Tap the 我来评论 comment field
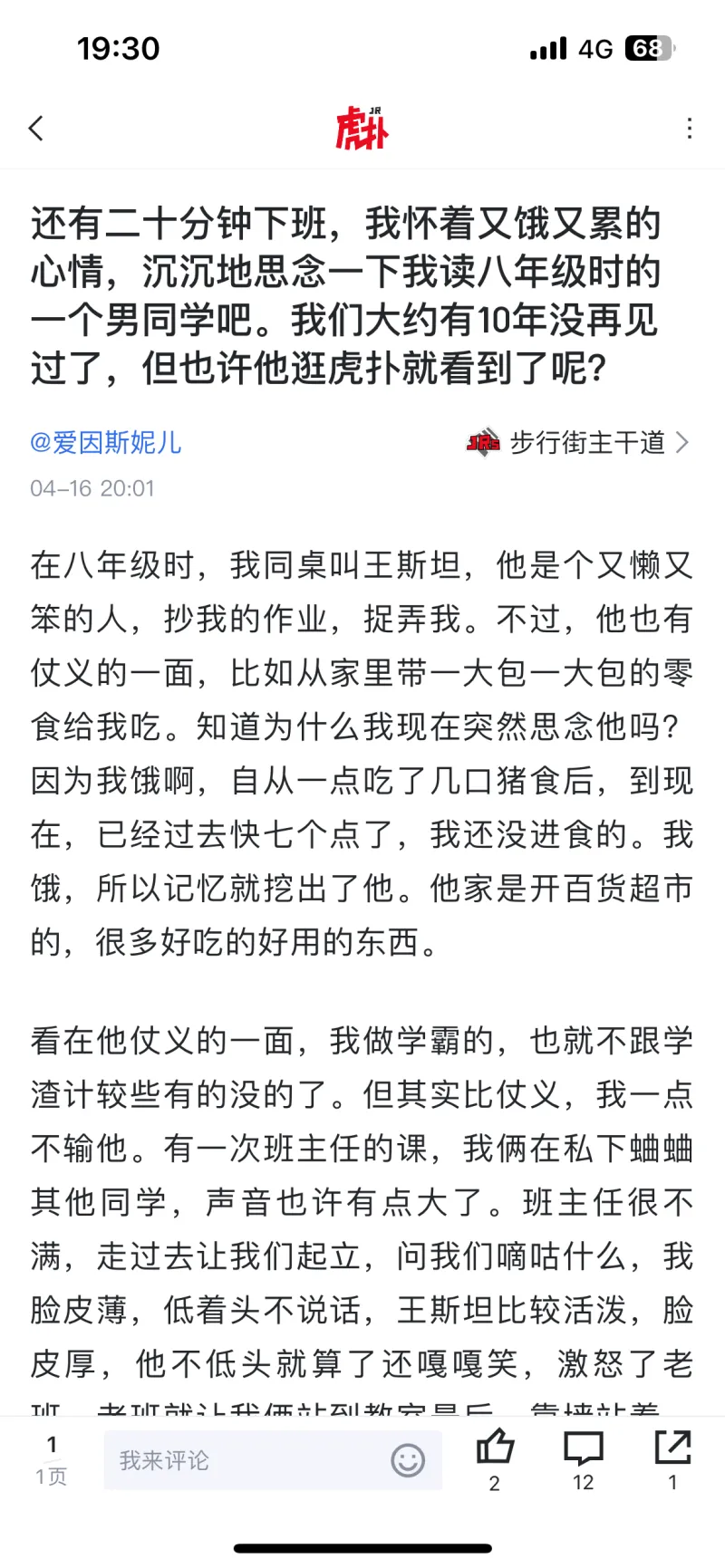 [x=273, y=1460]
